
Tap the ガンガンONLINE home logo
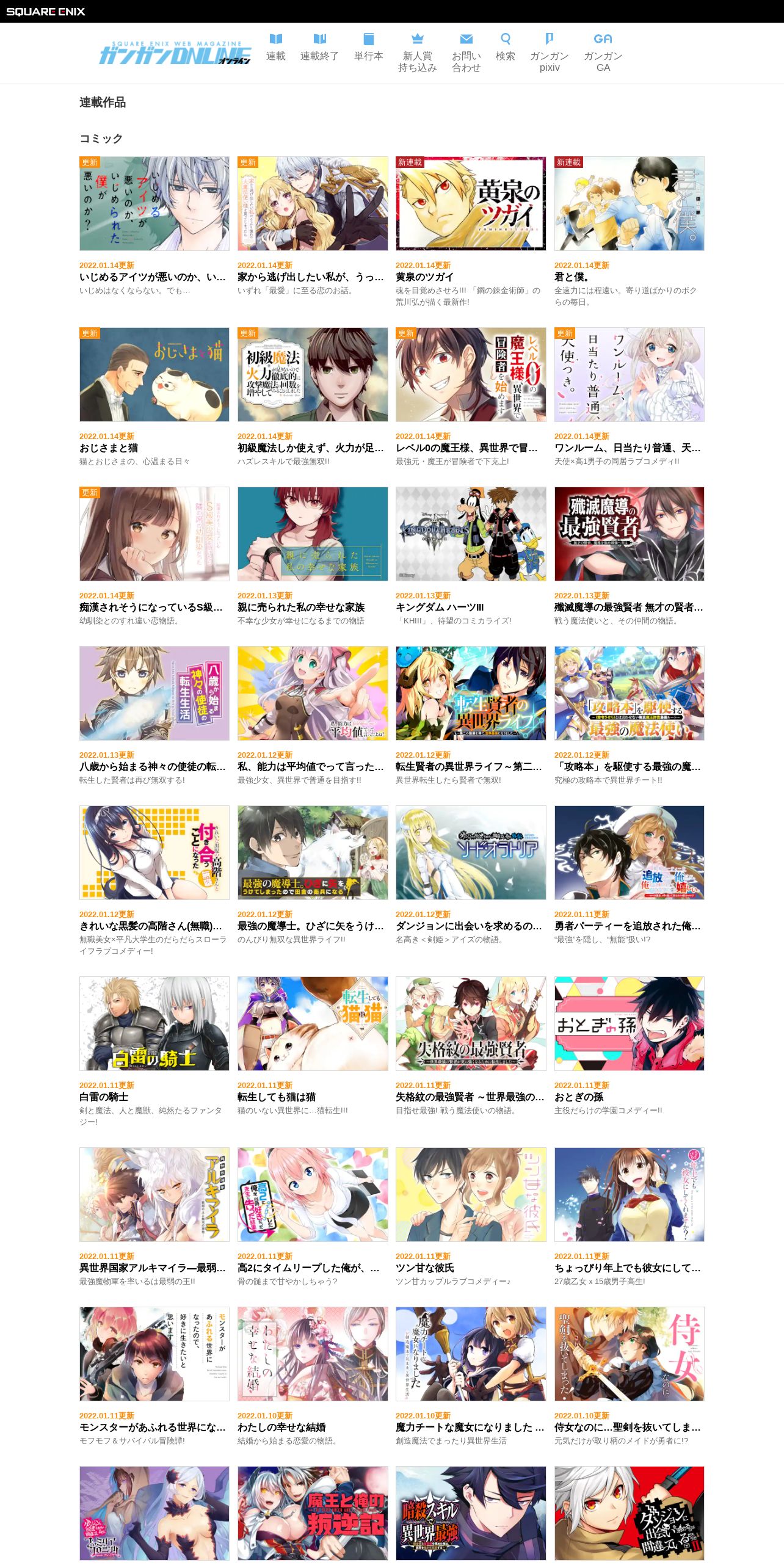click(x=175, y=54)
